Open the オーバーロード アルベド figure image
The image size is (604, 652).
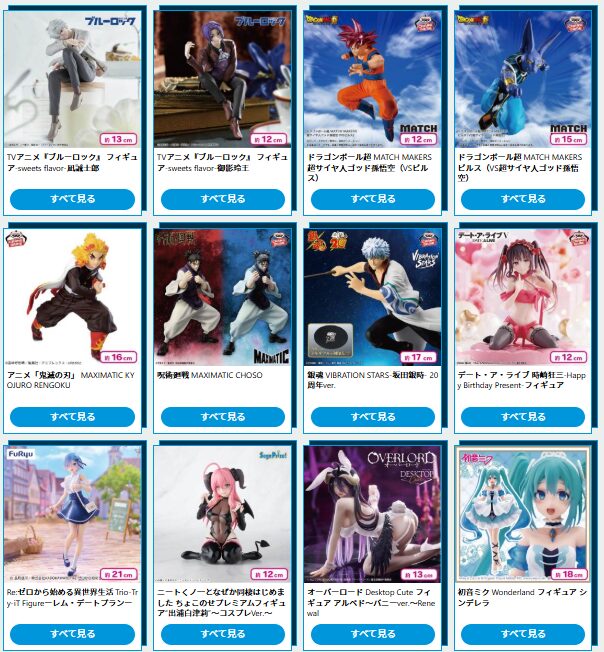(x=372, y=514)
